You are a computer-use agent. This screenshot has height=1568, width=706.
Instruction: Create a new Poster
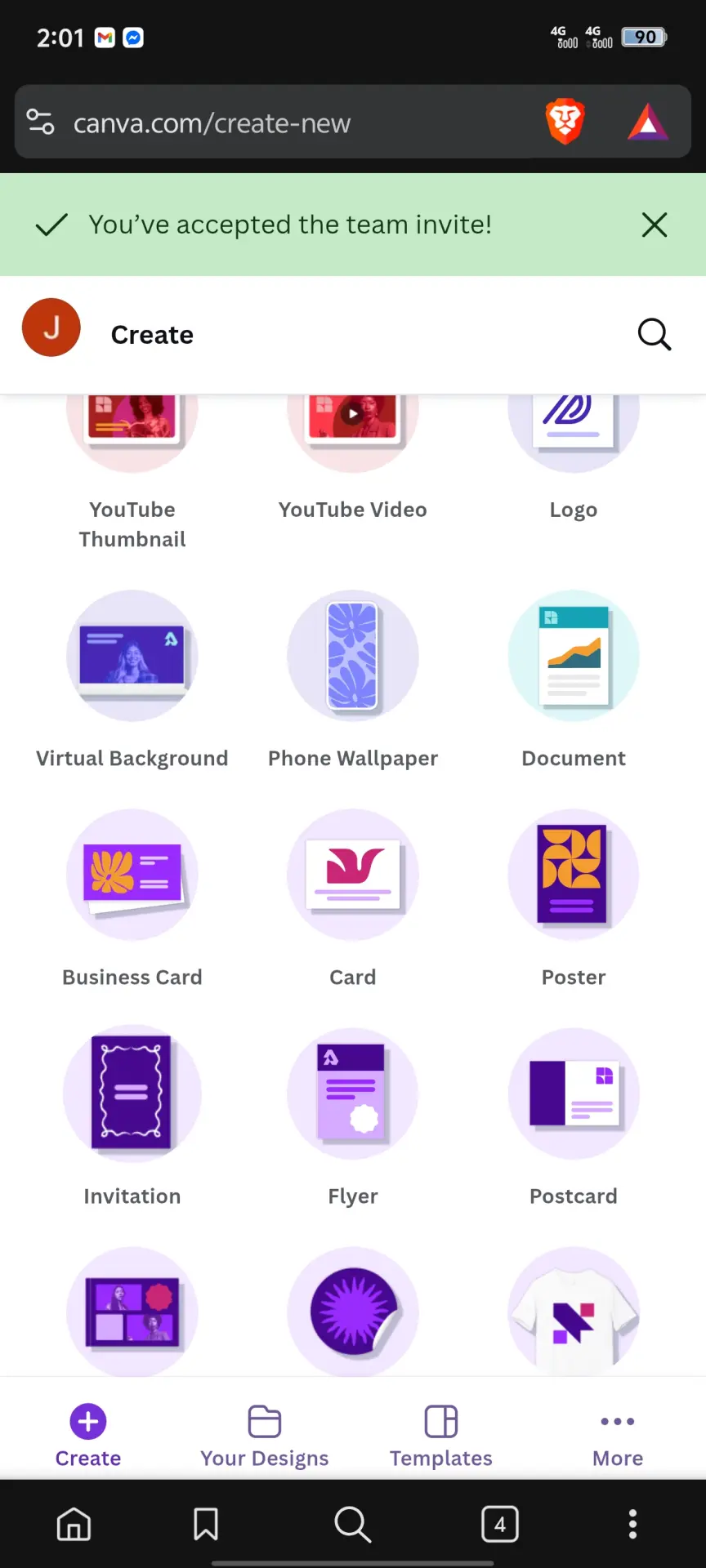574,899
